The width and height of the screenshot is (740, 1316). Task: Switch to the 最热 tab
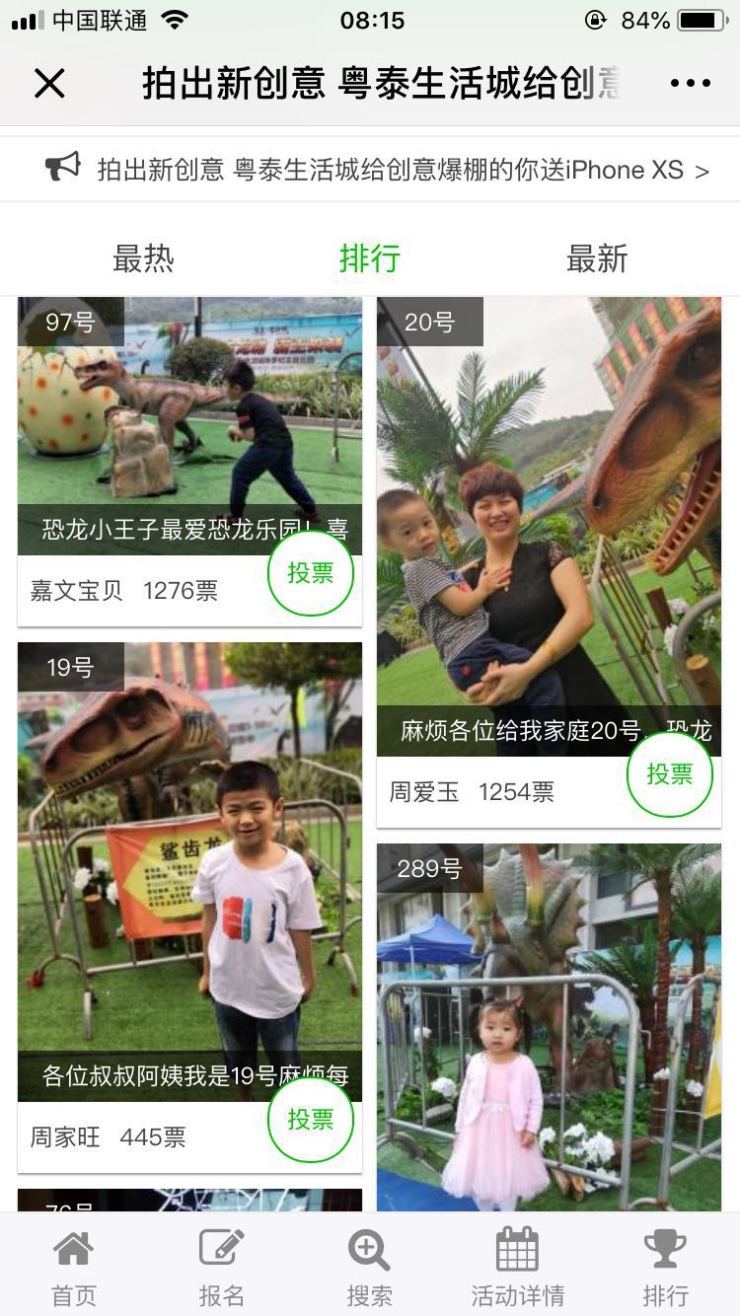143,259
